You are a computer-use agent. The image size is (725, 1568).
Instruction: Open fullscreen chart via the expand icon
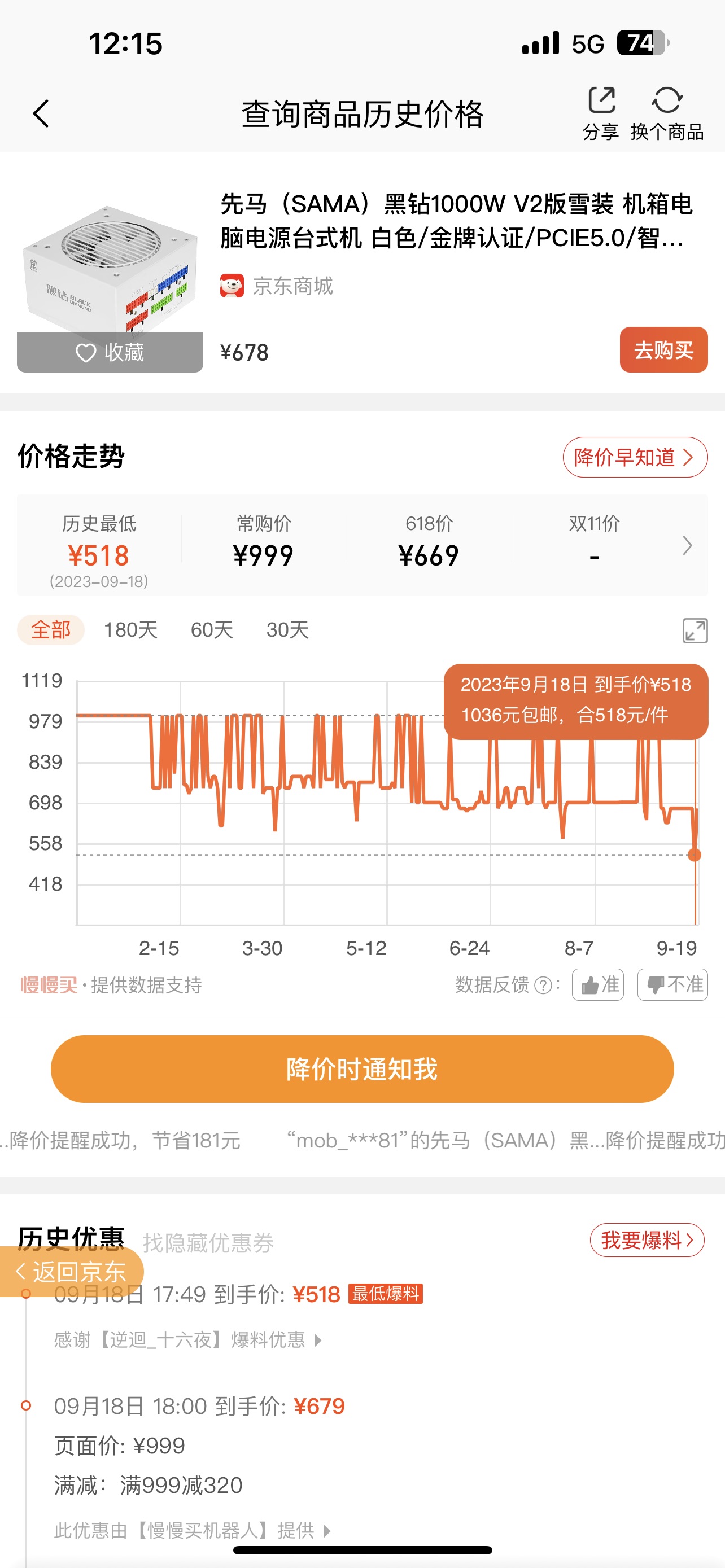click(x=695, y=632)
